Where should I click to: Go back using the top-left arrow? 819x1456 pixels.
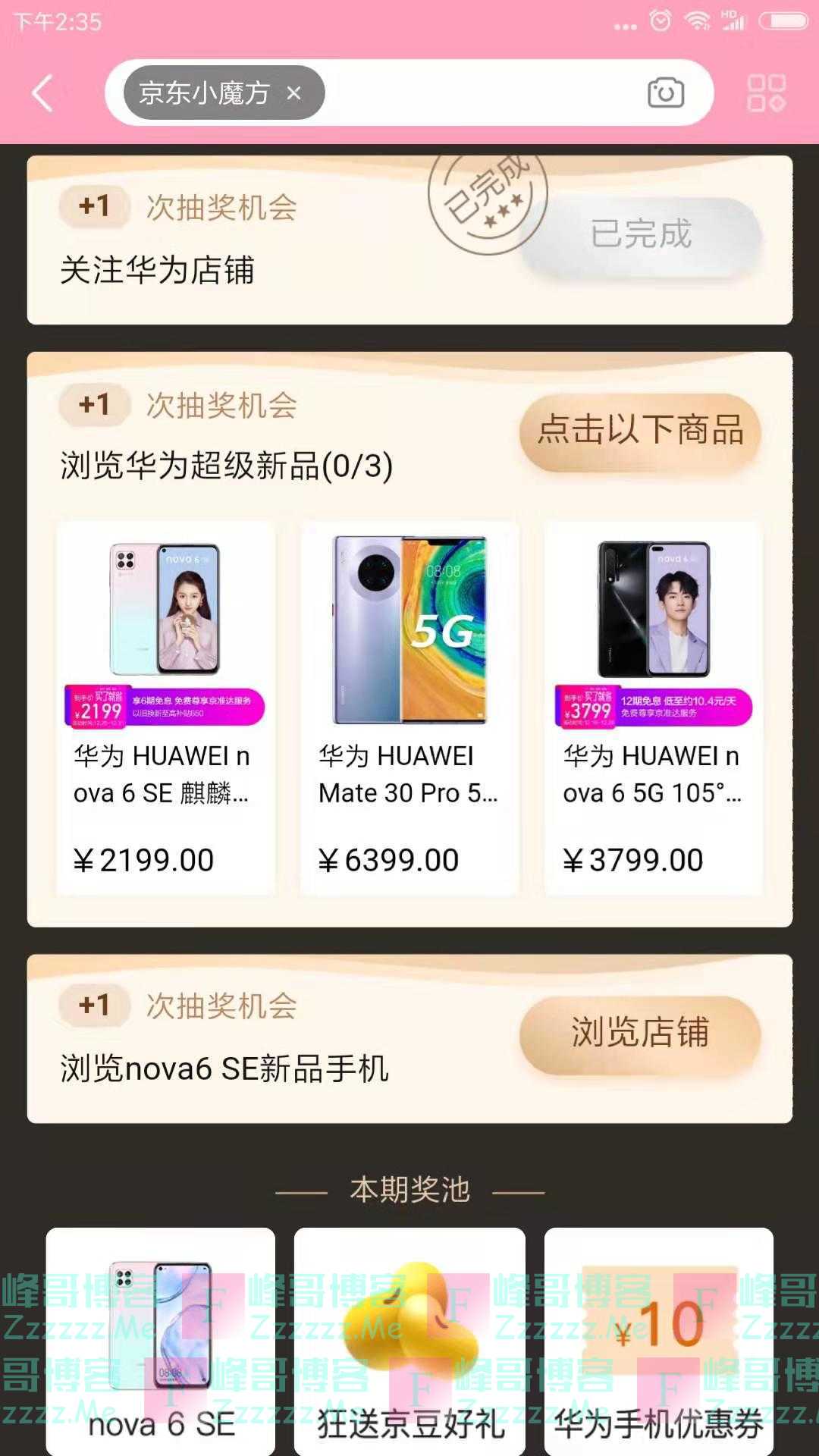(43, 93)
